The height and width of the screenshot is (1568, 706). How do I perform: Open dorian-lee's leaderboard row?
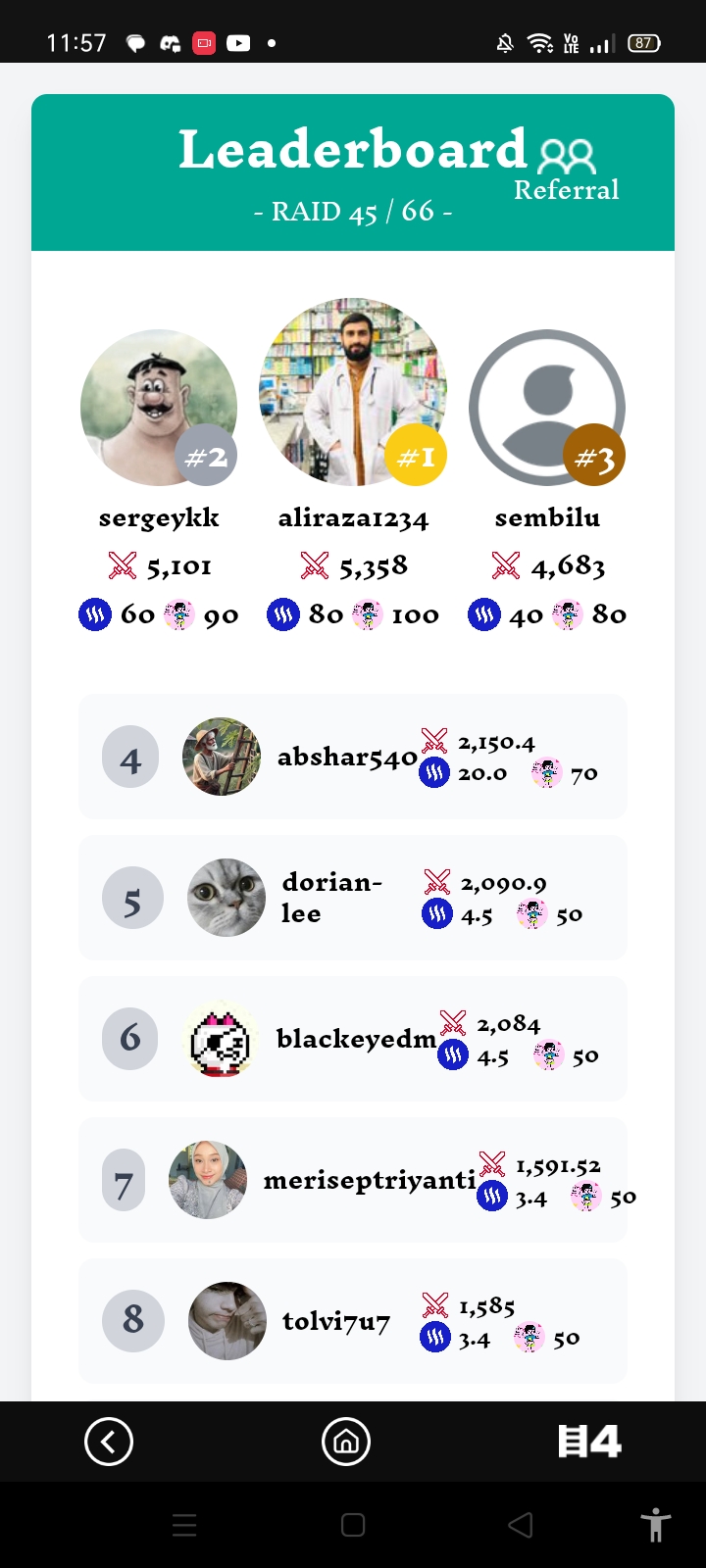pyautogui.click(x=353, y=898)
